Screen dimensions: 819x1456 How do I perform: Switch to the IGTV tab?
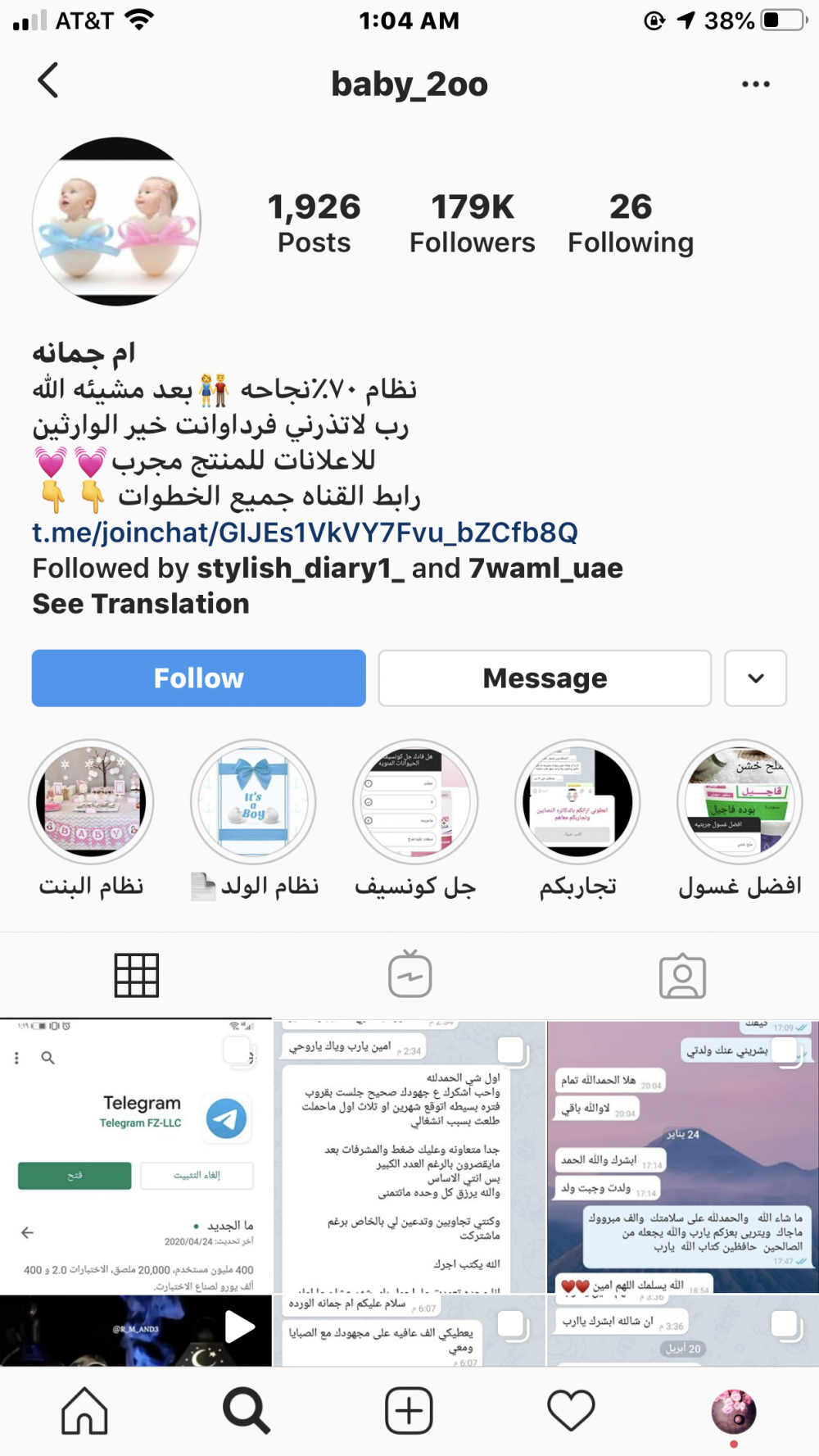click(x=409, y=974)
